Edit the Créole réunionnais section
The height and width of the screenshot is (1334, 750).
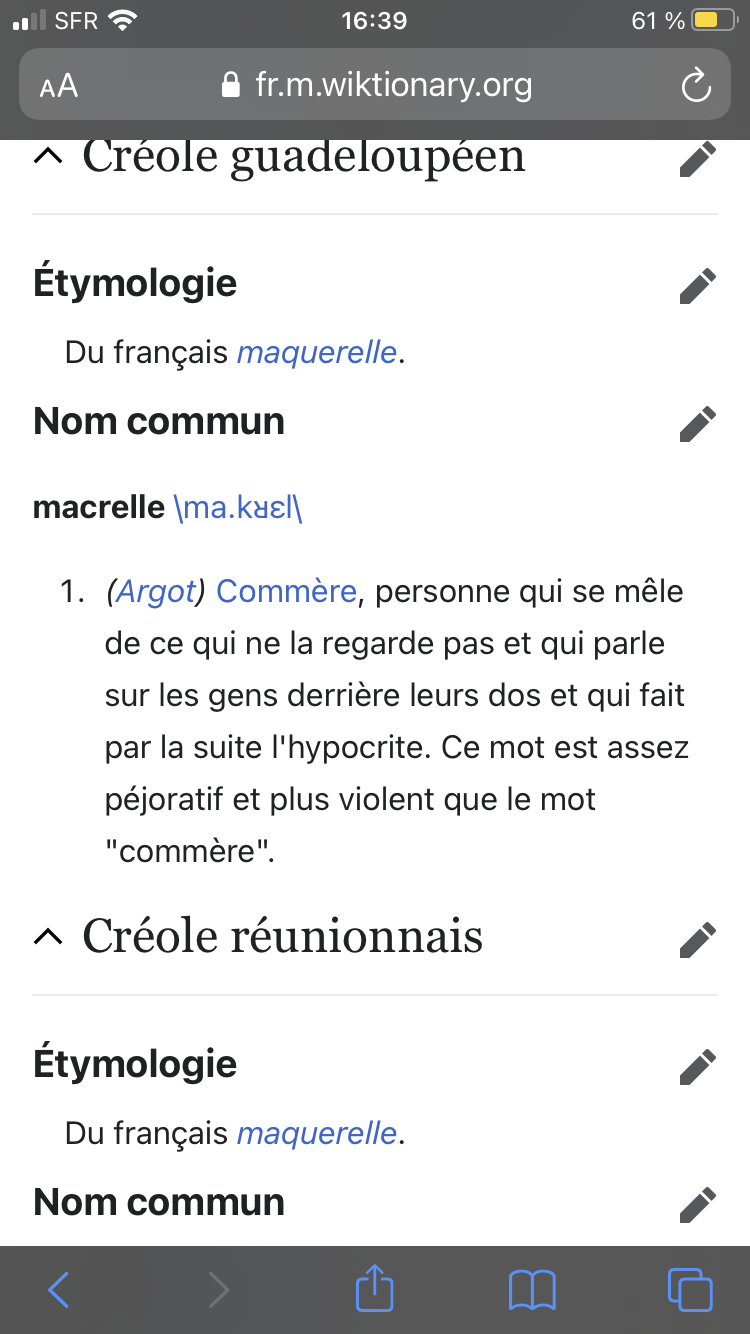697,939
